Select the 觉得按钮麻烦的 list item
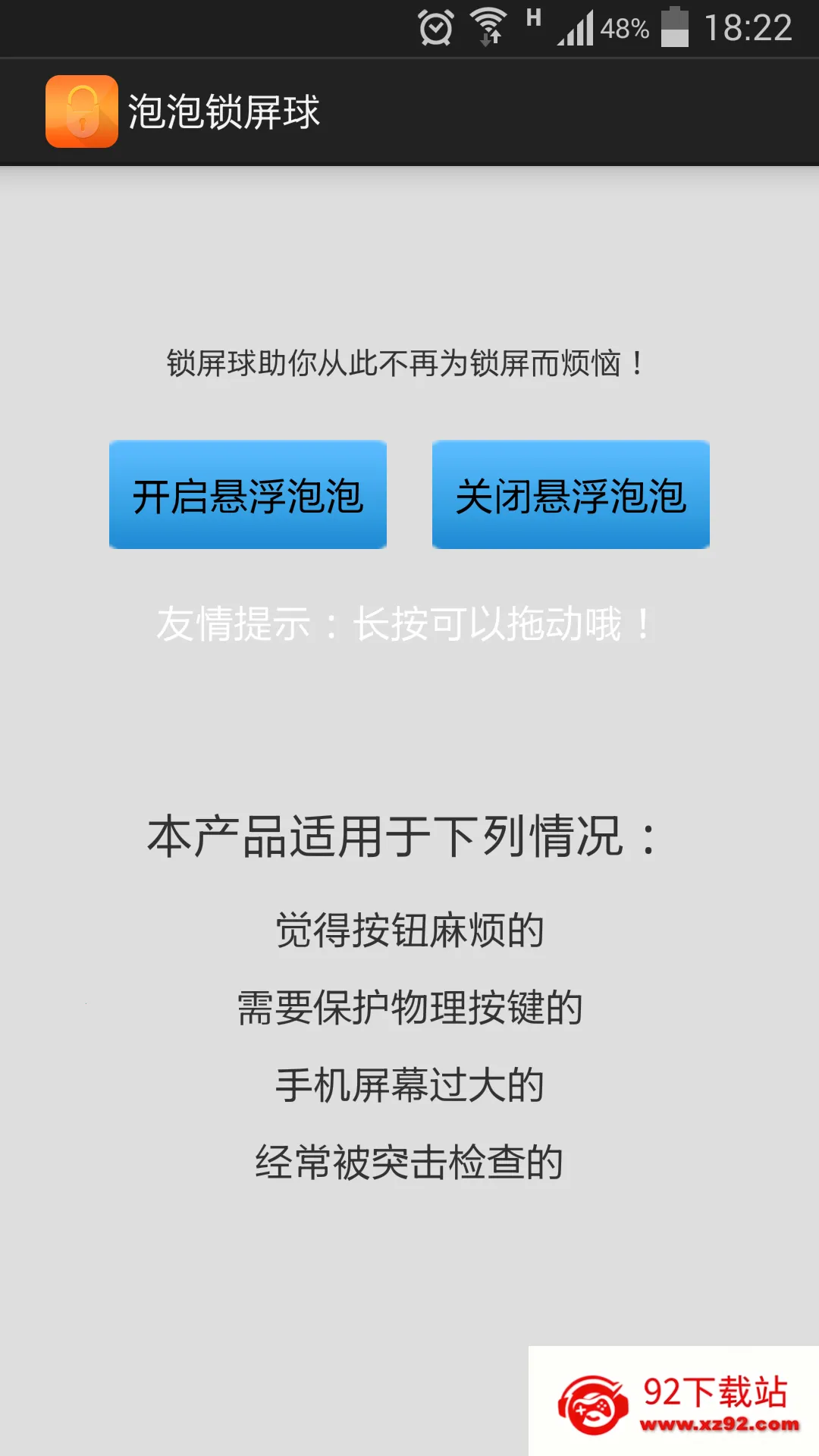Image resolution: width=819 pixels, height=1456 pixels. click(409, 931)
